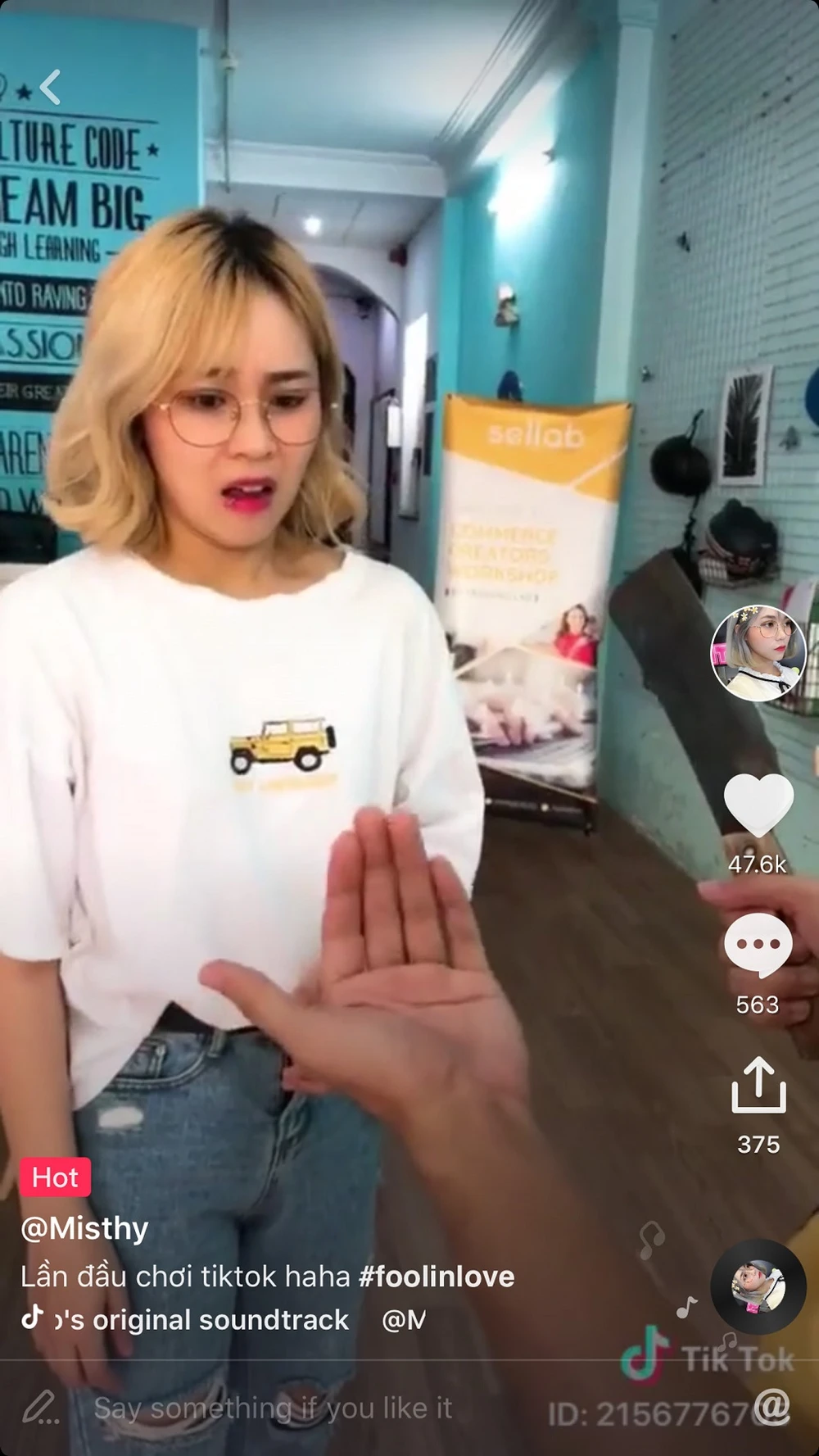Viewport: 819px width, 1456px height.
Task: Open the original soundtrack link
Action: coord(201,1320)
